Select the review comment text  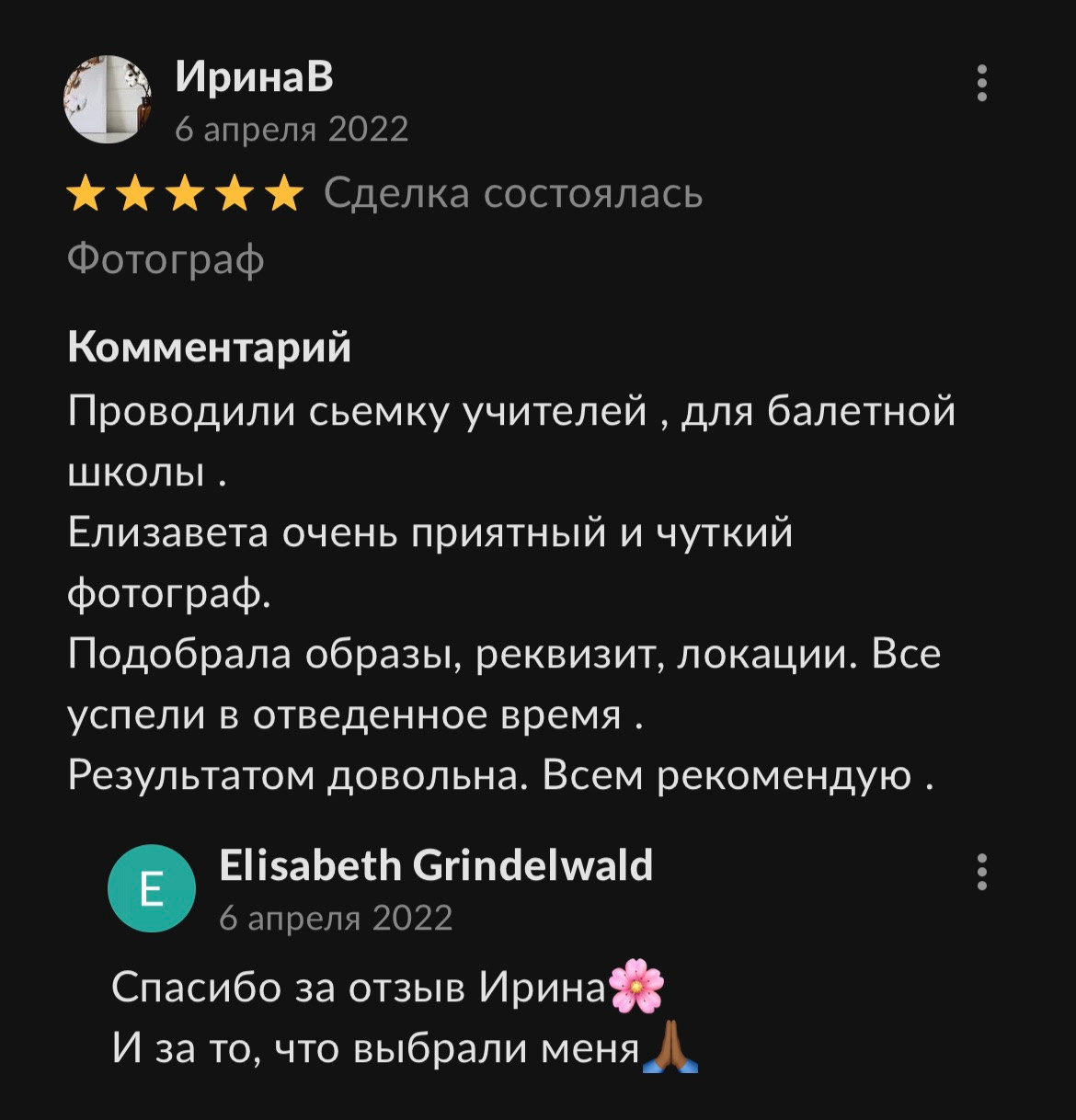pyautogui.click(x=506, y=593)
